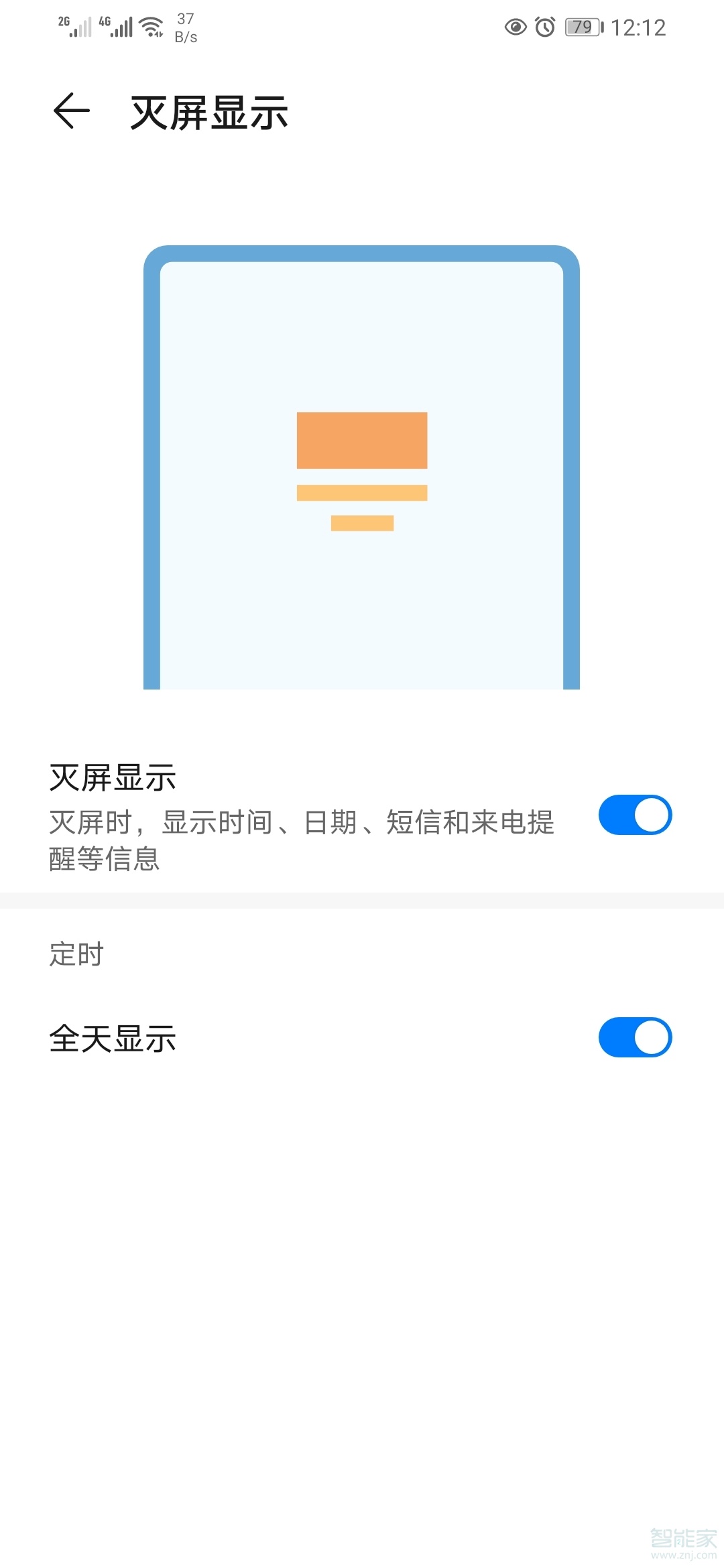724x1568 pixels.
Task: Open the 全天显示 timing option row
Action: tap(362, 1037)
